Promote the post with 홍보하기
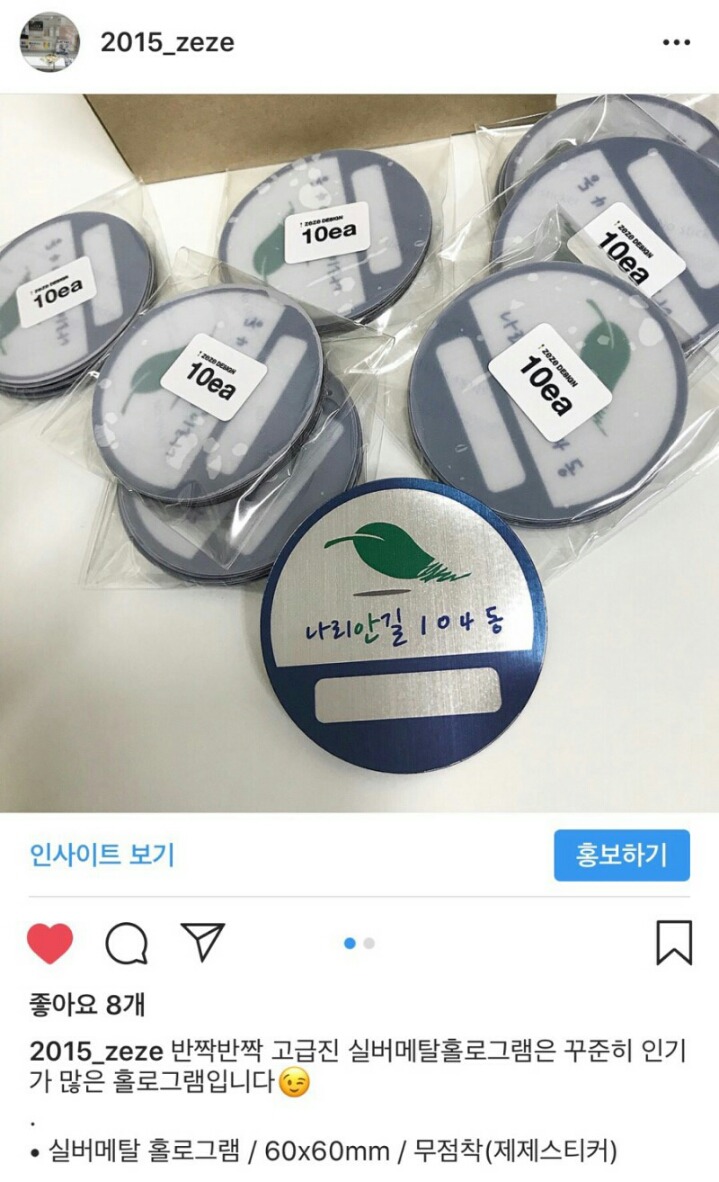 point(621,855)
